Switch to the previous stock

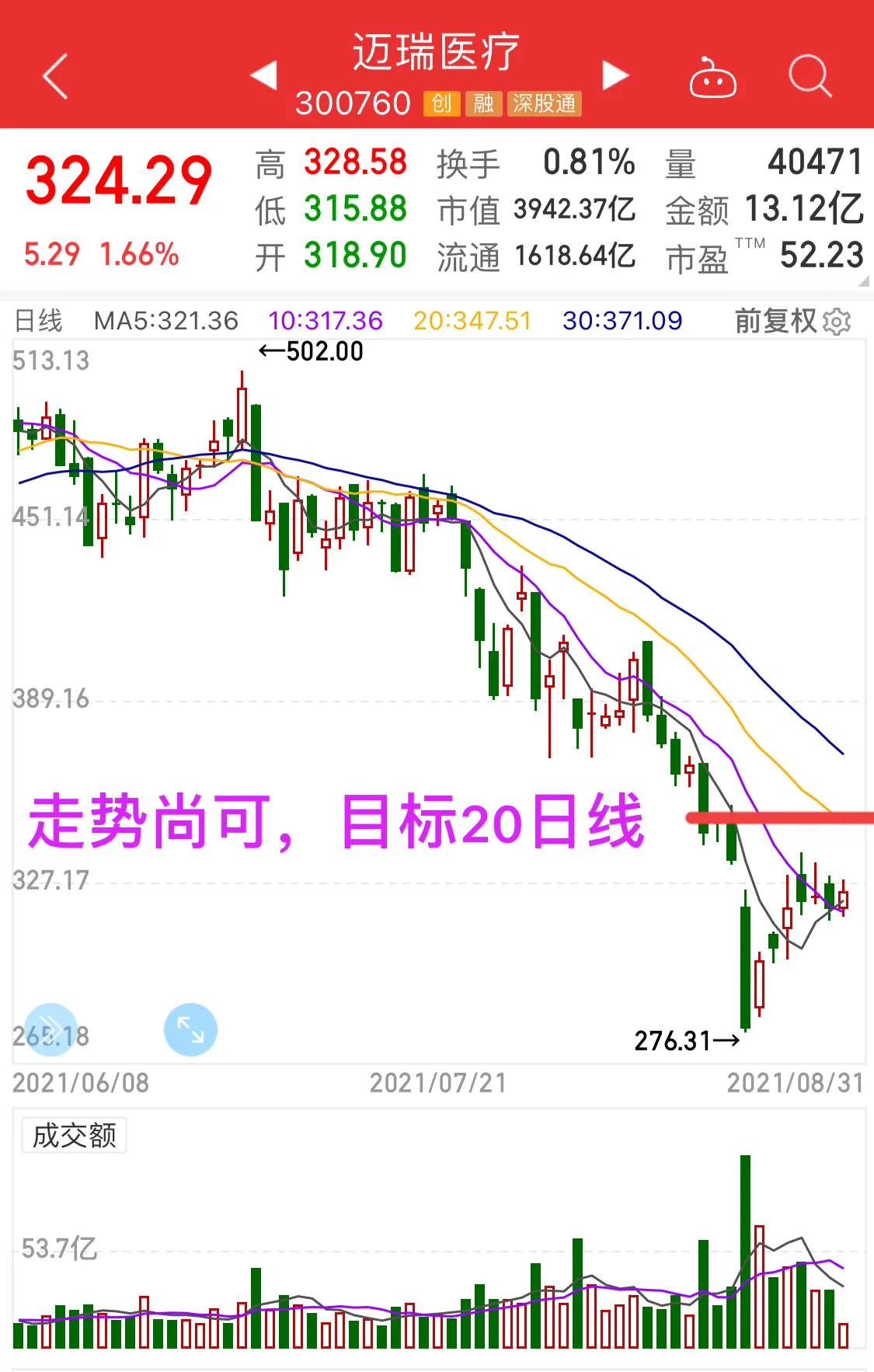264,75
